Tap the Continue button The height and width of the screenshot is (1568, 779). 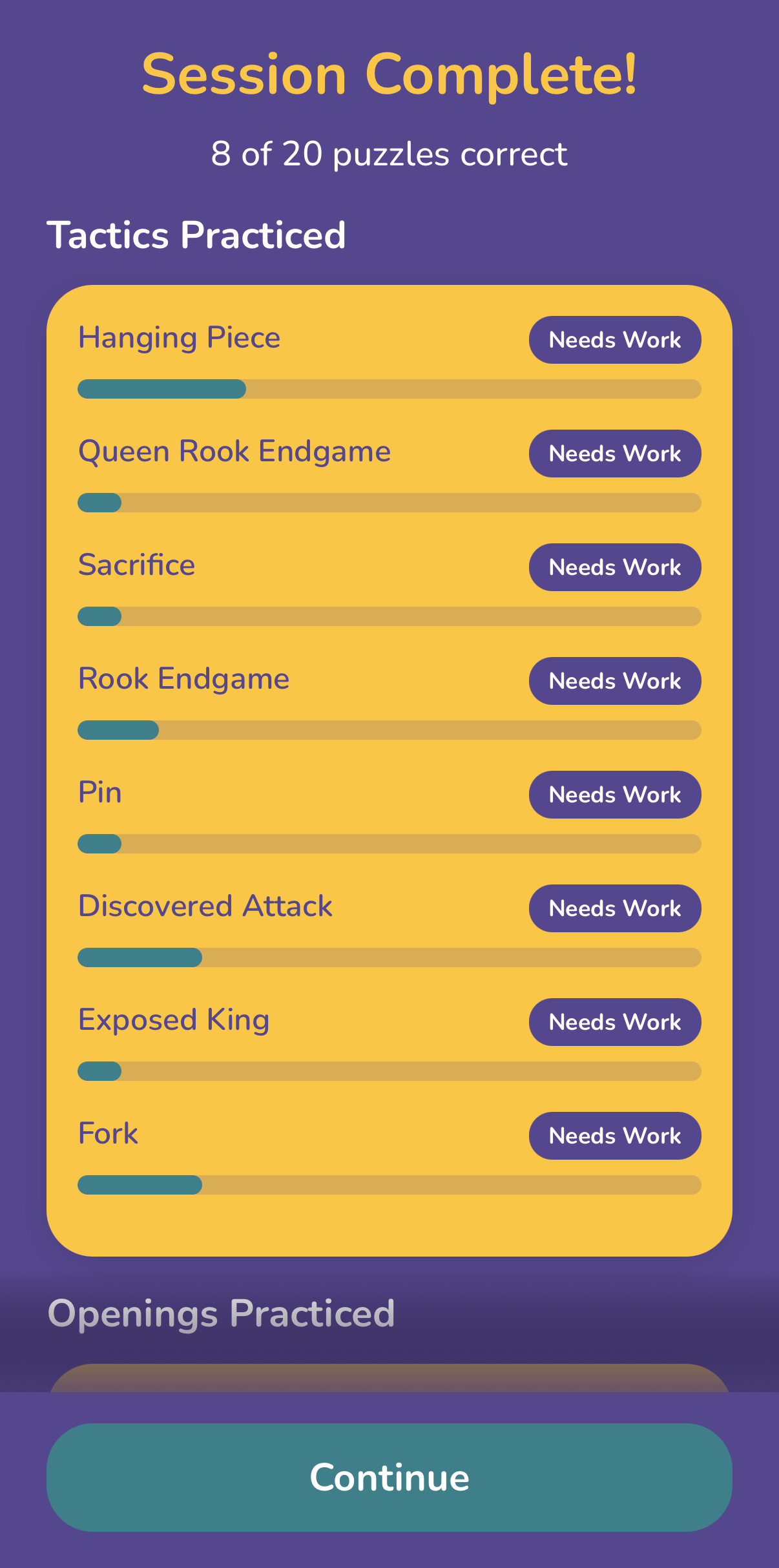(x=389, y=1477)
